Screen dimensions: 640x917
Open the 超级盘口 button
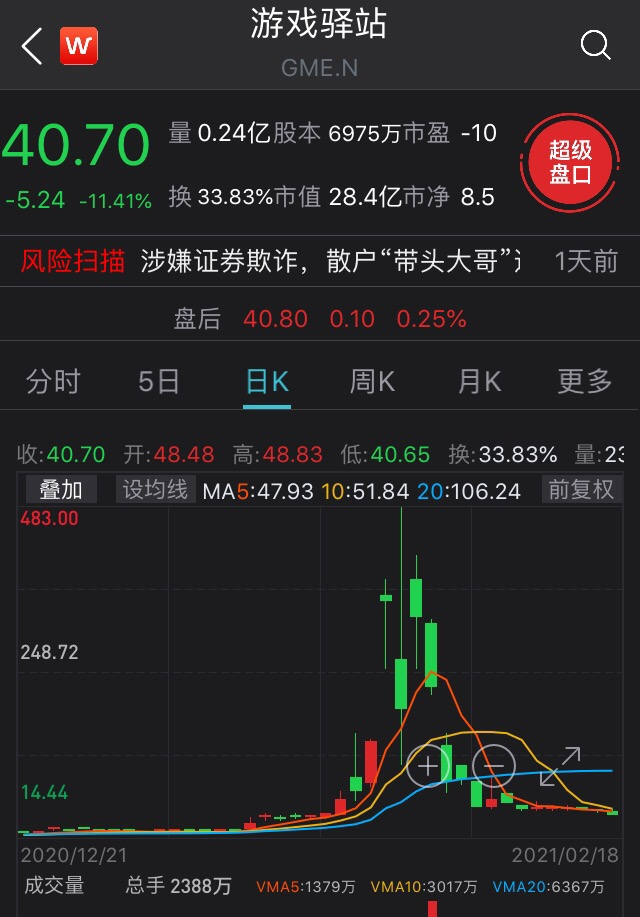click(571, 162)
